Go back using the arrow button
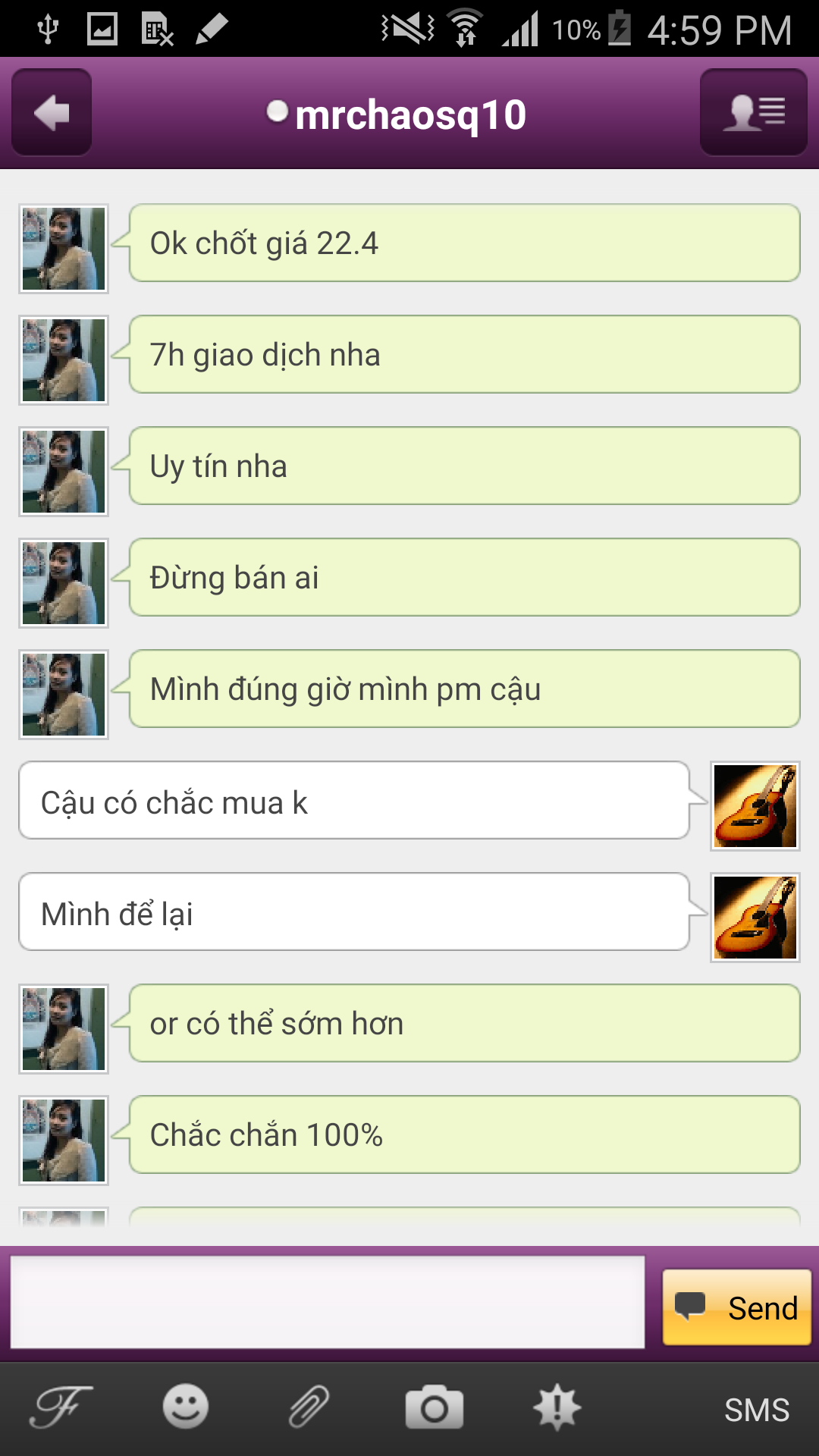The image size is (819, 1456). point(52,113)
